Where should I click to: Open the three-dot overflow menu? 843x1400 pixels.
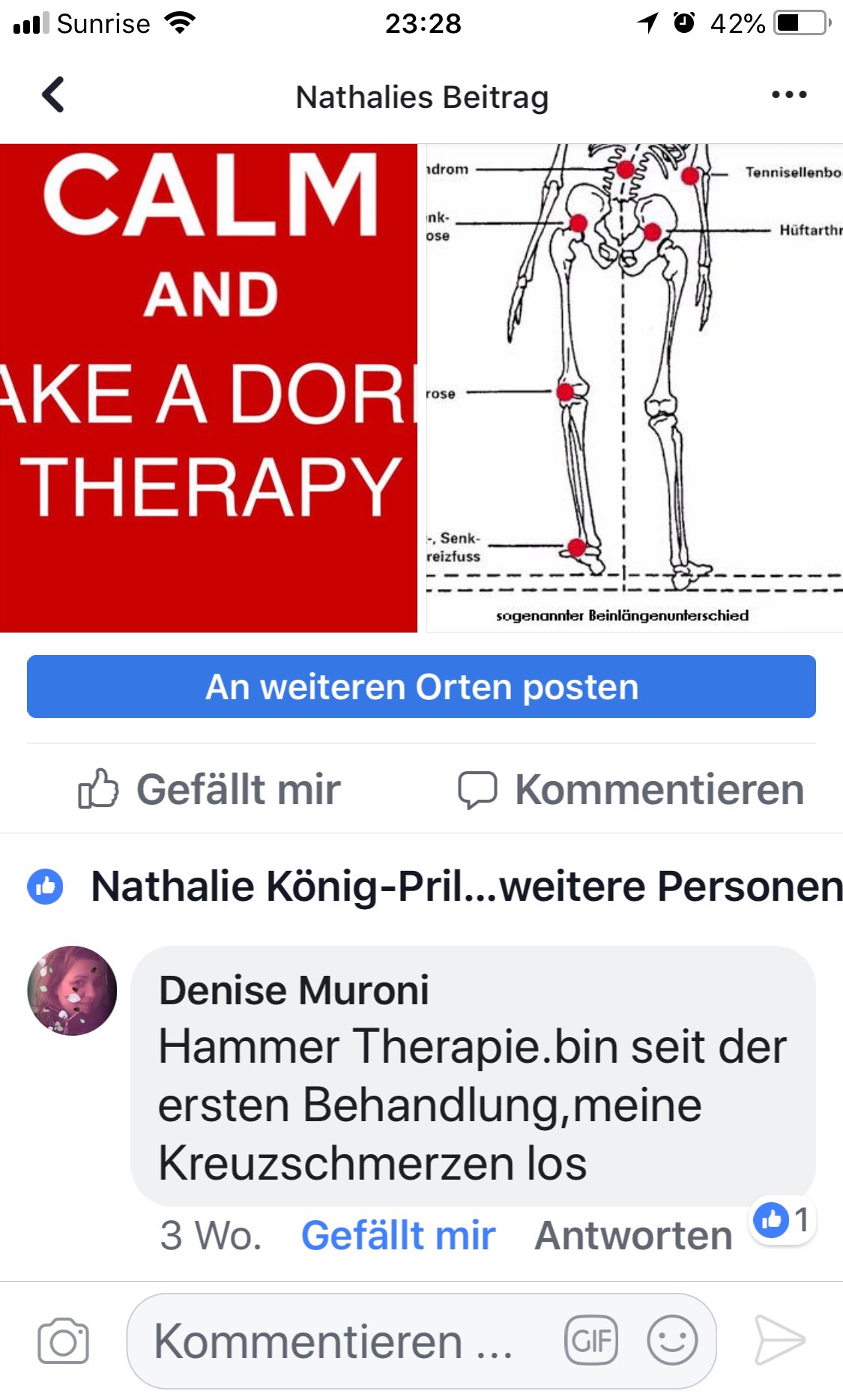pyautogui.click(x=789, y=95)
